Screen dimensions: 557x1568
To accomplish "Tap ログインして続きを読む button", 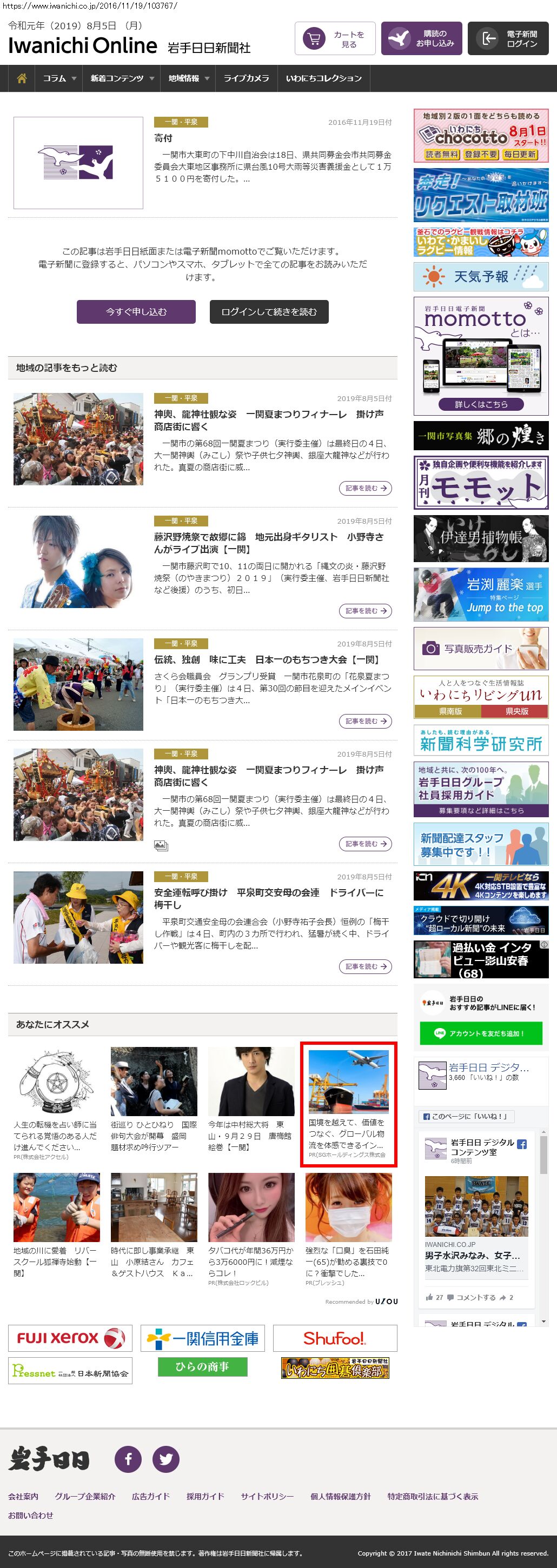I will (x=268, y=312).
